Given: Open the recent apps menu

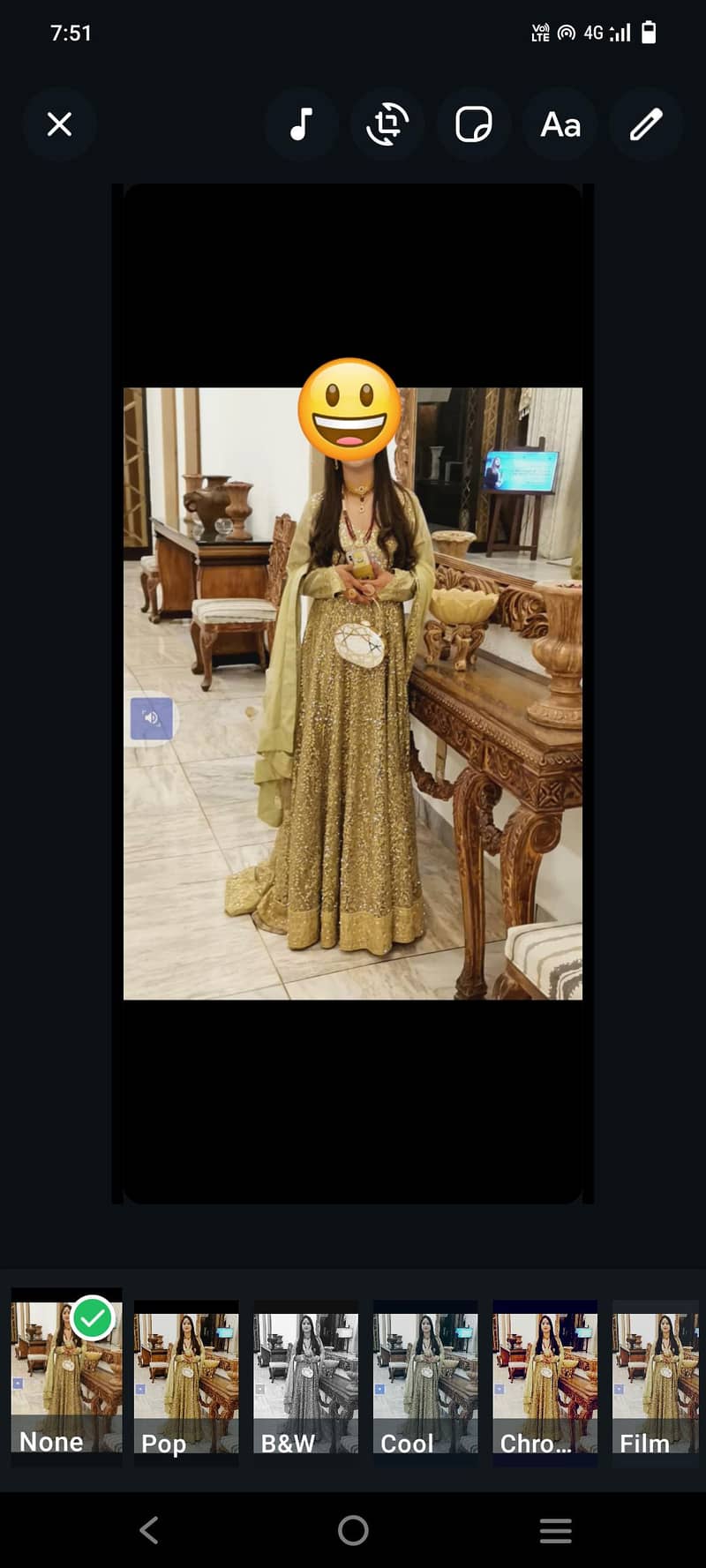Looking at the screenshot, I should click(555, 1530).
